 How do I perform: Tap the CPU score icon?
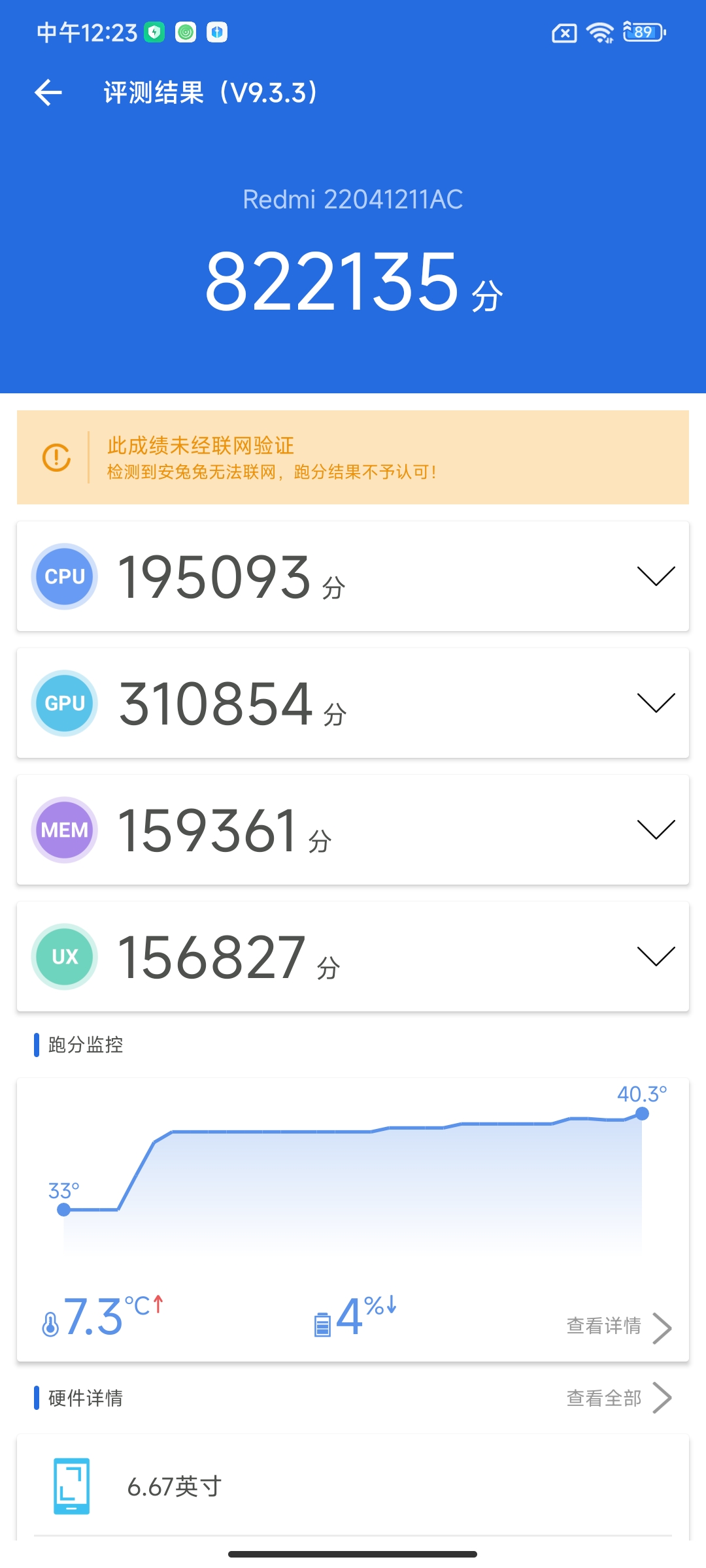[x=63, y=576]
